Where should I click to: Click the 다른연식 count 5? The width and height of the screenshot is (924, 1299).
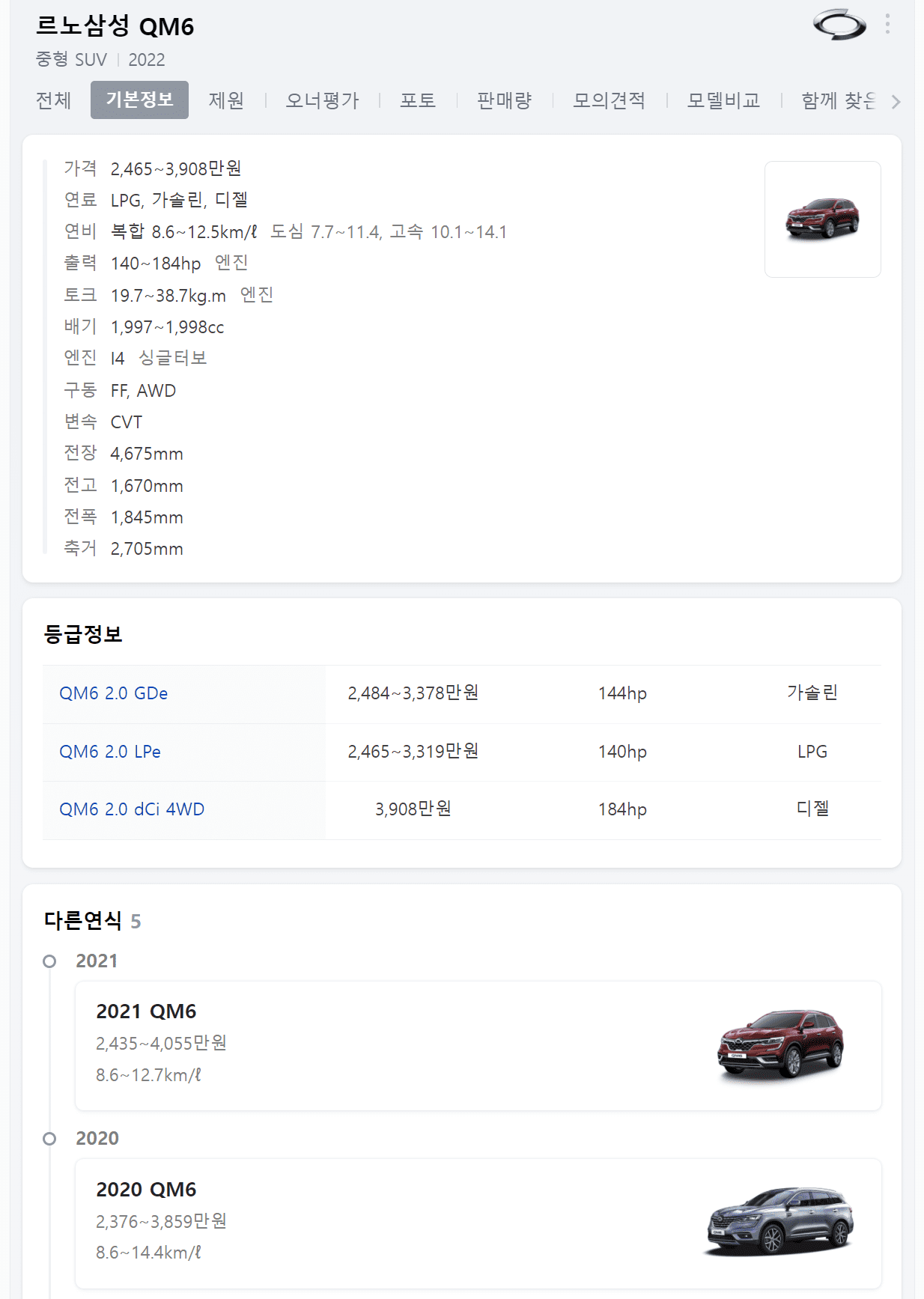pyautogui.click(x=136, y=922)
